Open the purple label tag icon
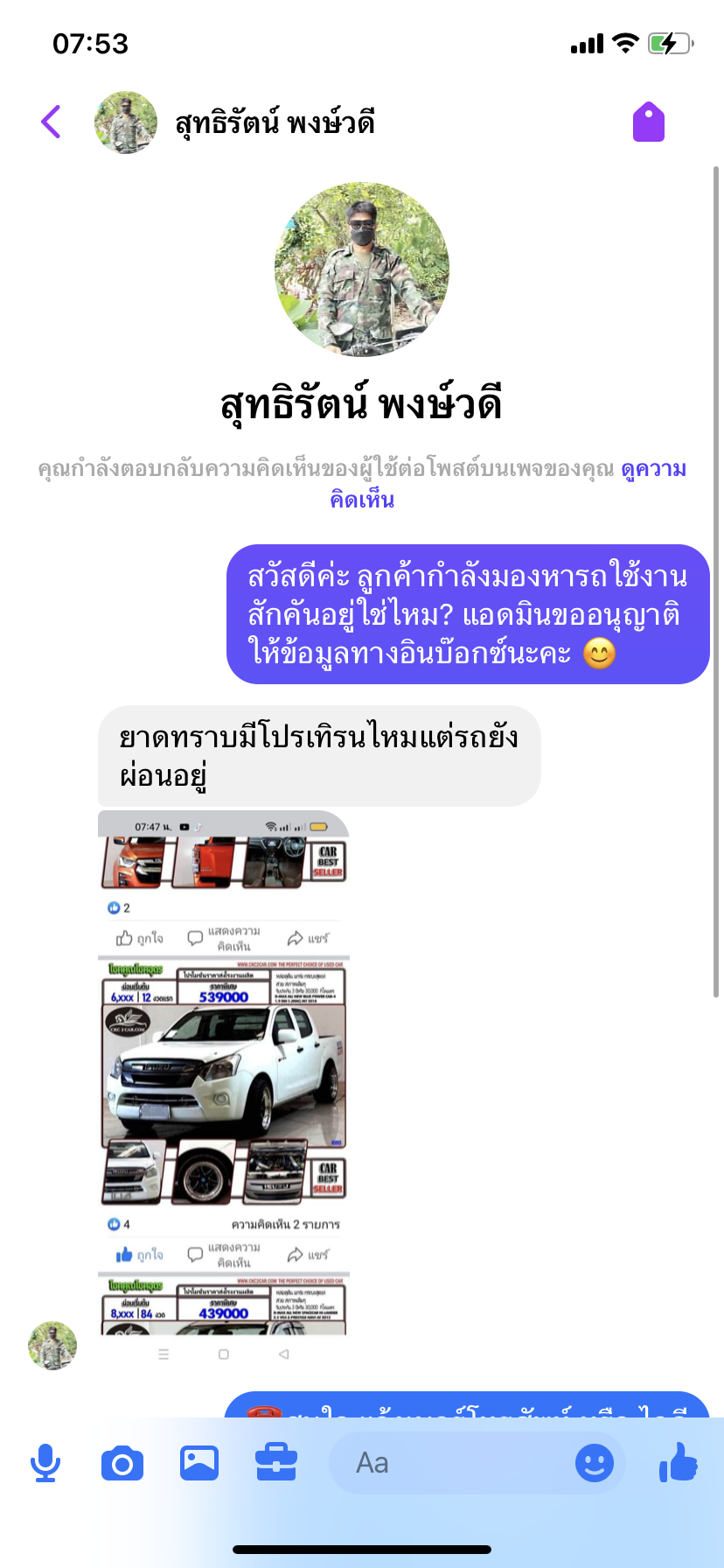This screenshot has width=724, height=1568. [648, 122]
